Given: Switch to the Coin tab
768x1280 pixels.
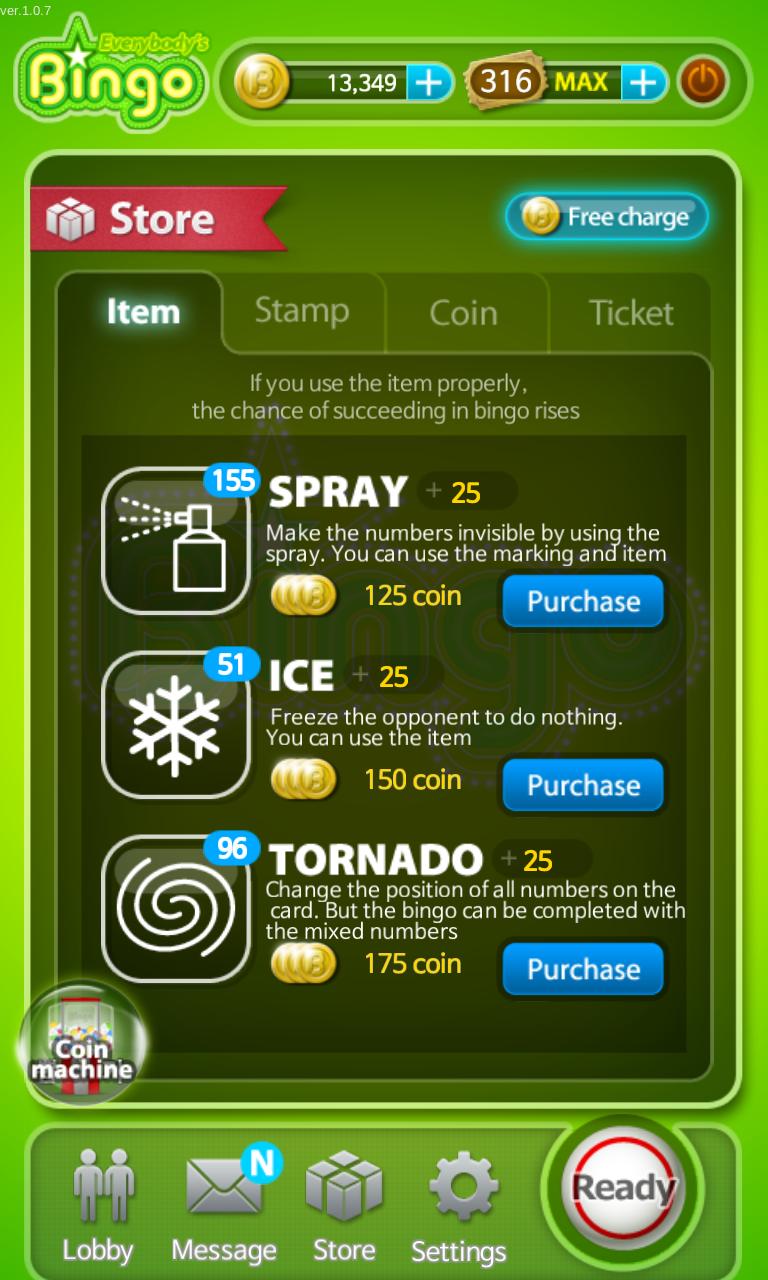Looking at the screenshot, I should (464, 312).
